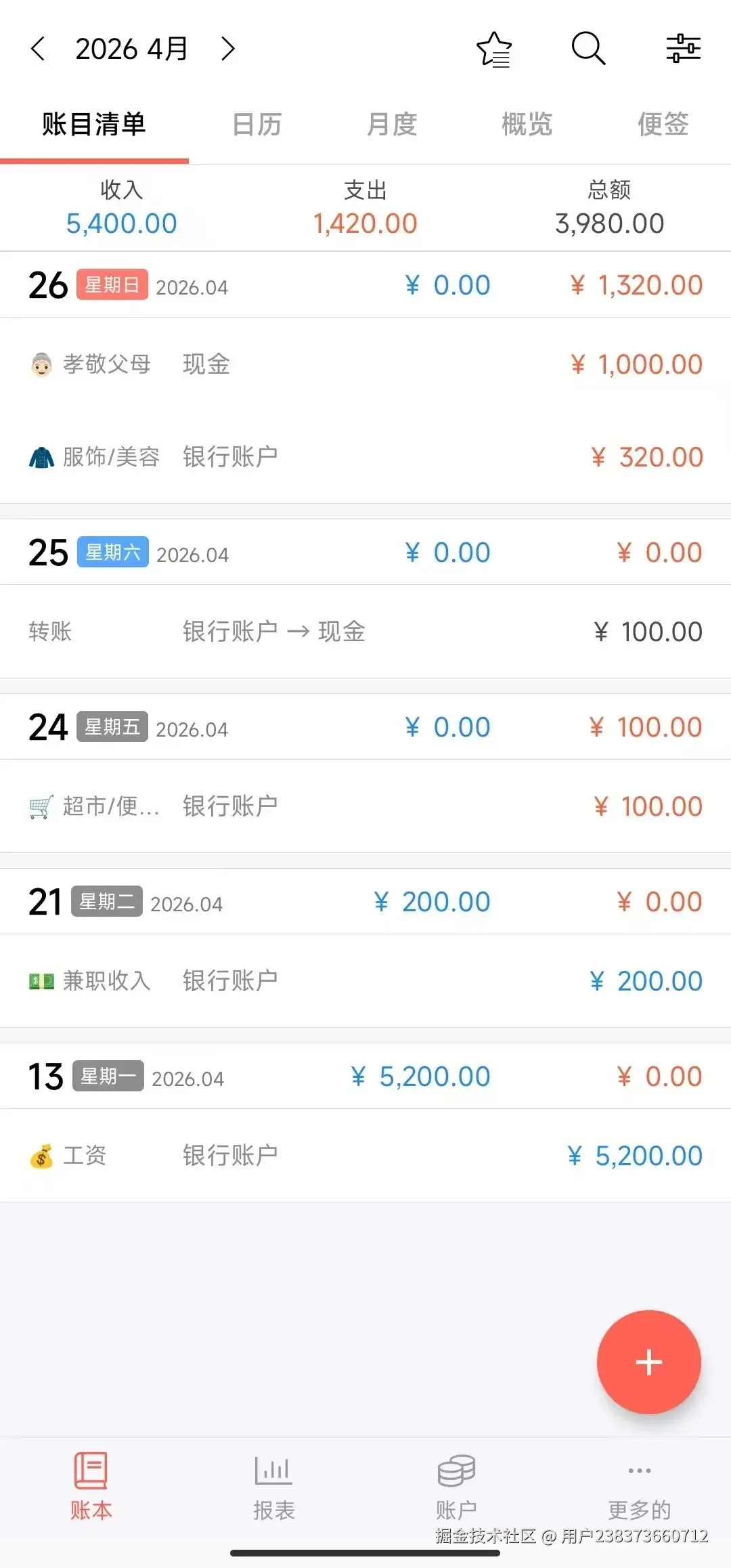
Task: Click the star favorites icon
Action: click(x=494, y=49)
